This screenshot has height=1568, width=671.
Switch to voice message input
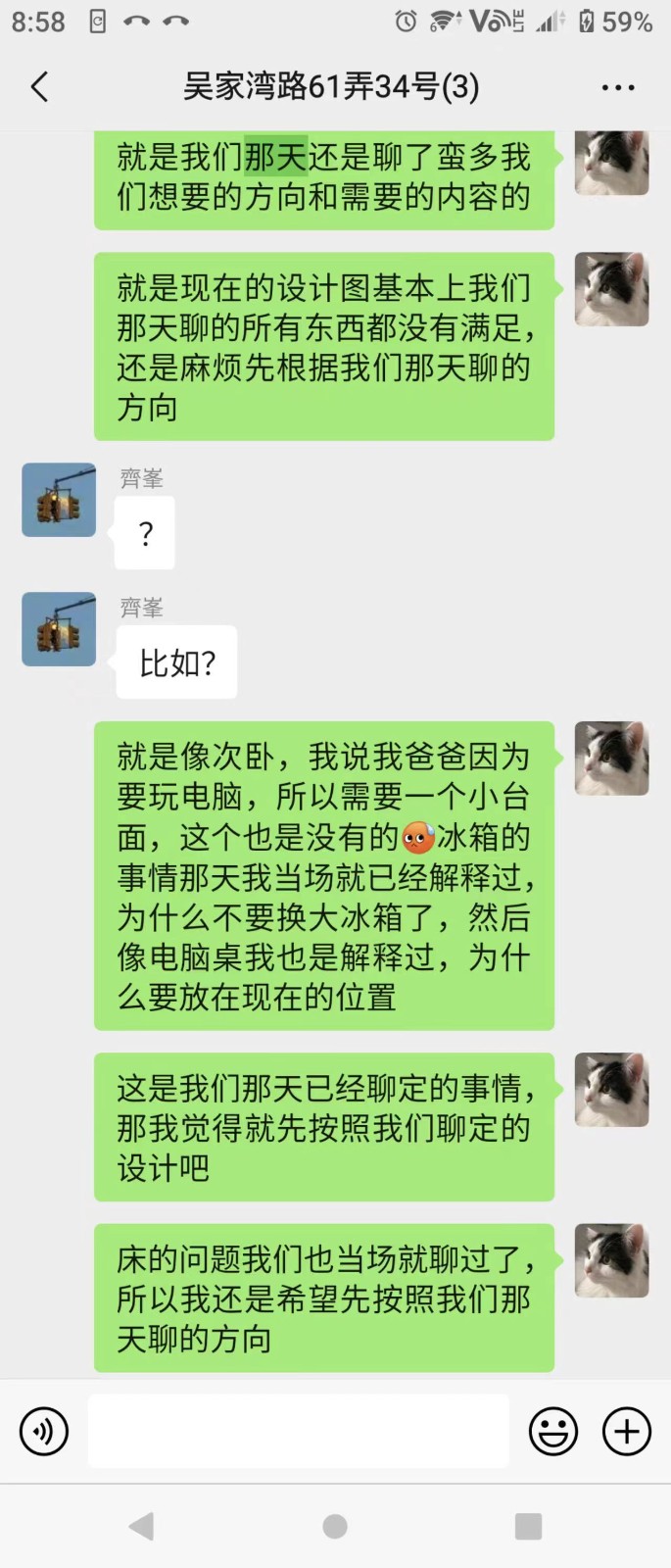[44, 1432]
